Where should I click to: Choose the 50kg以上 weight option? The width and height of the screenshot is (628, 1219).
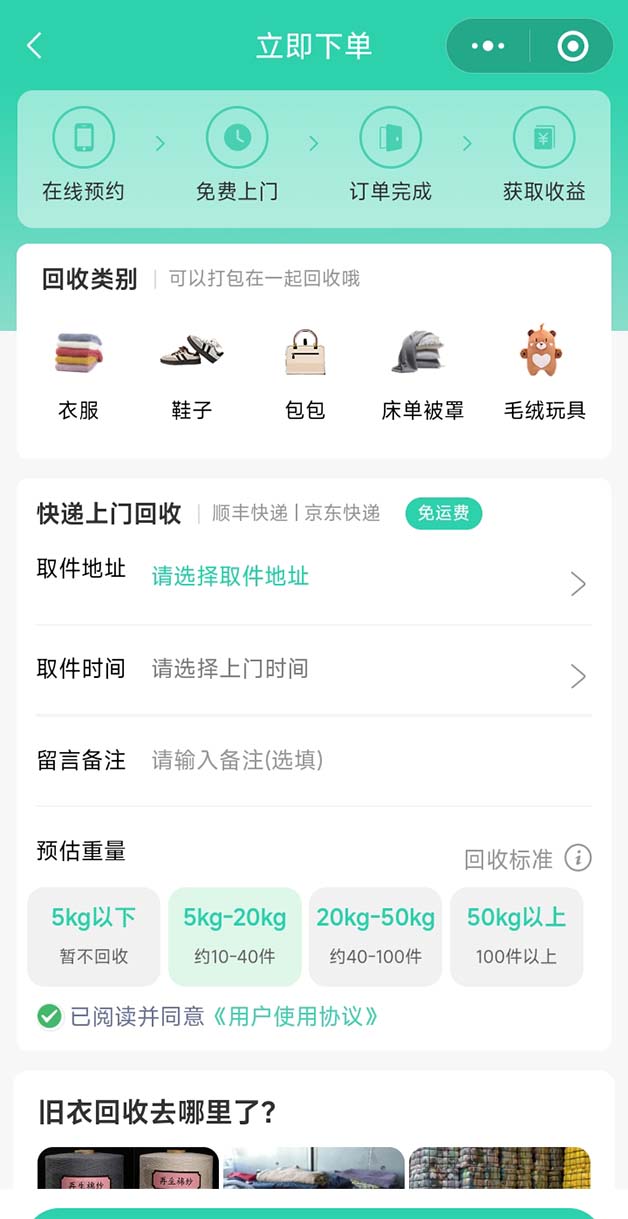pyautogui.click(x=516, y=936)
